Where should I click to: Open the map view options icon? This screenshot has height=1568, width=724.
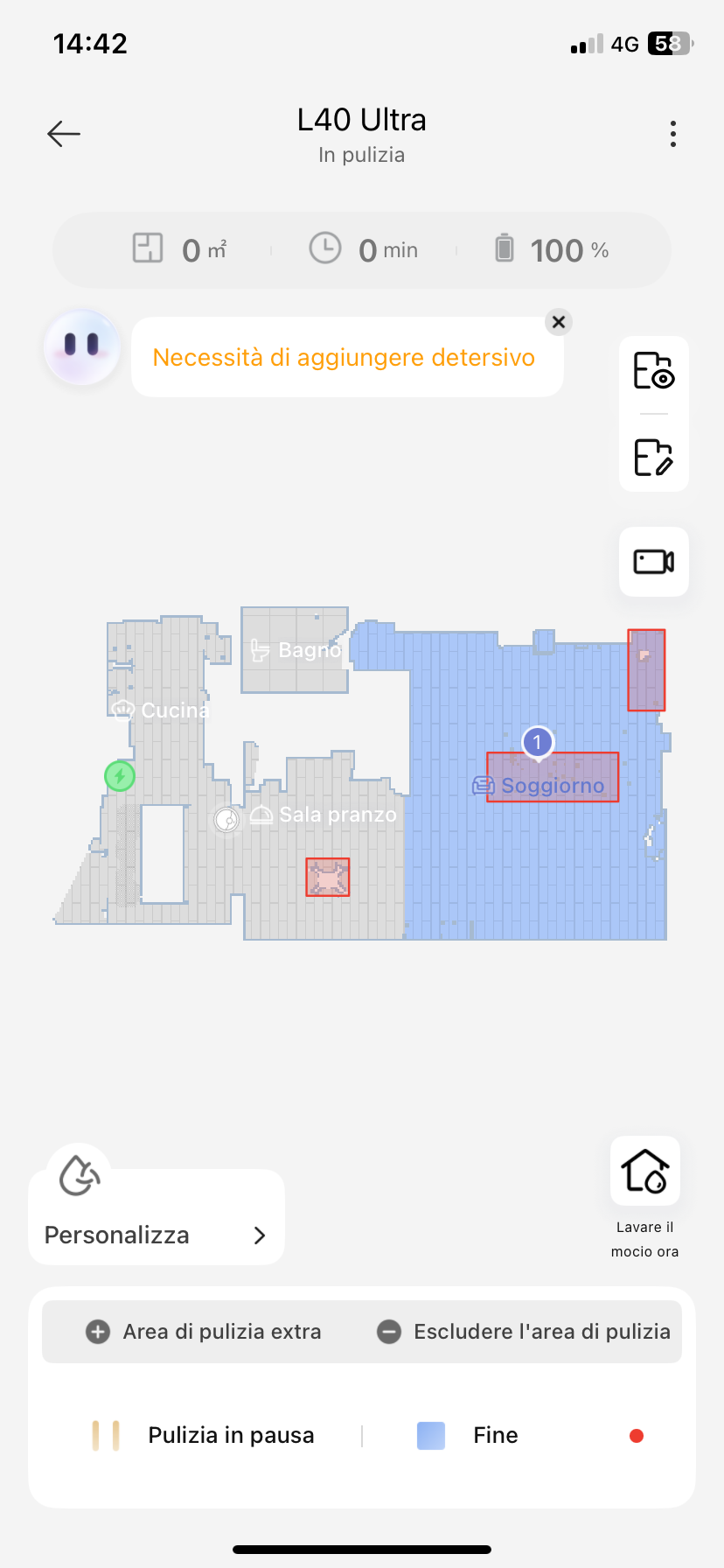click(x=653, y=371)
